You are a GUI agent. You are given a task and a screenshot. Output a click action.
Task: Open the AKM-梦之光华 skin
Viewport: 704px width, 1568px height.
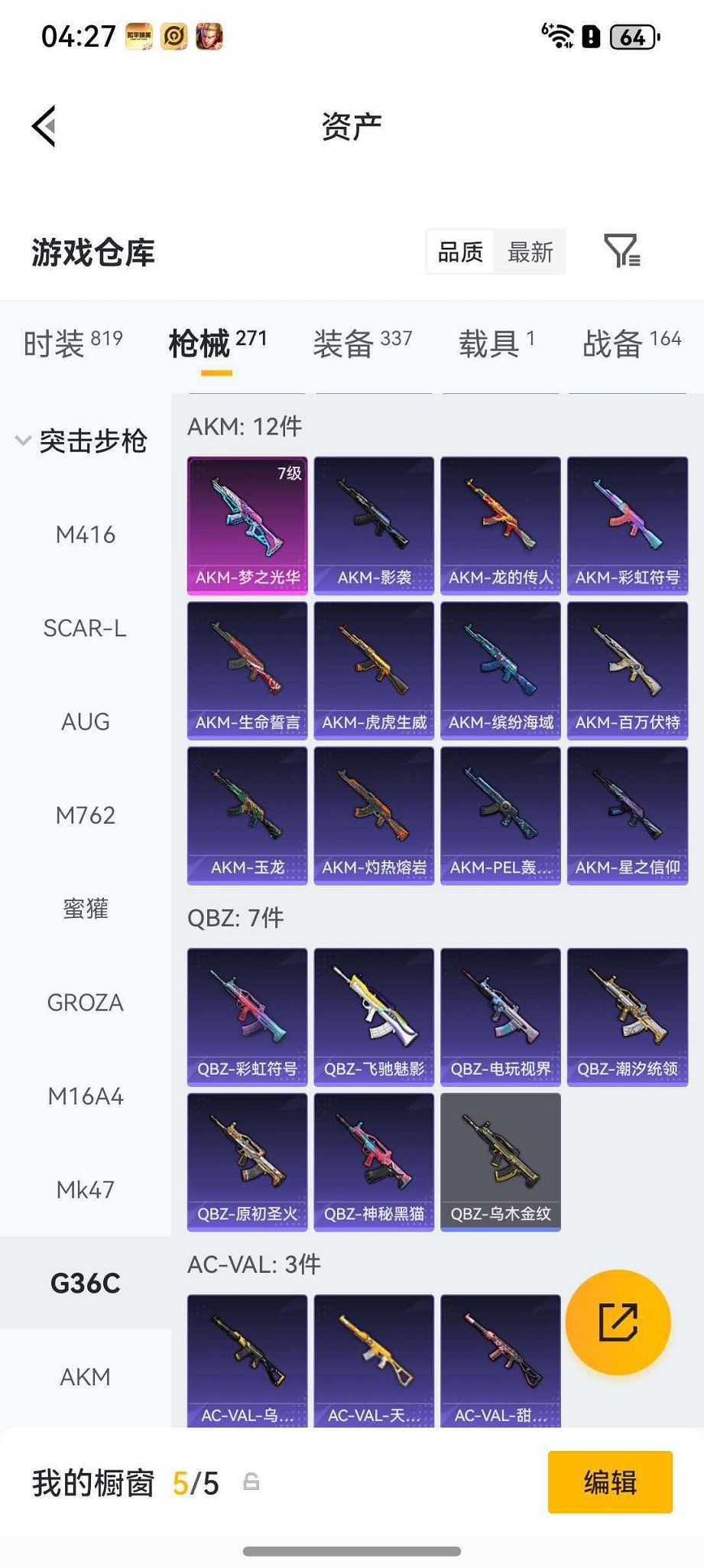(247, 525)
